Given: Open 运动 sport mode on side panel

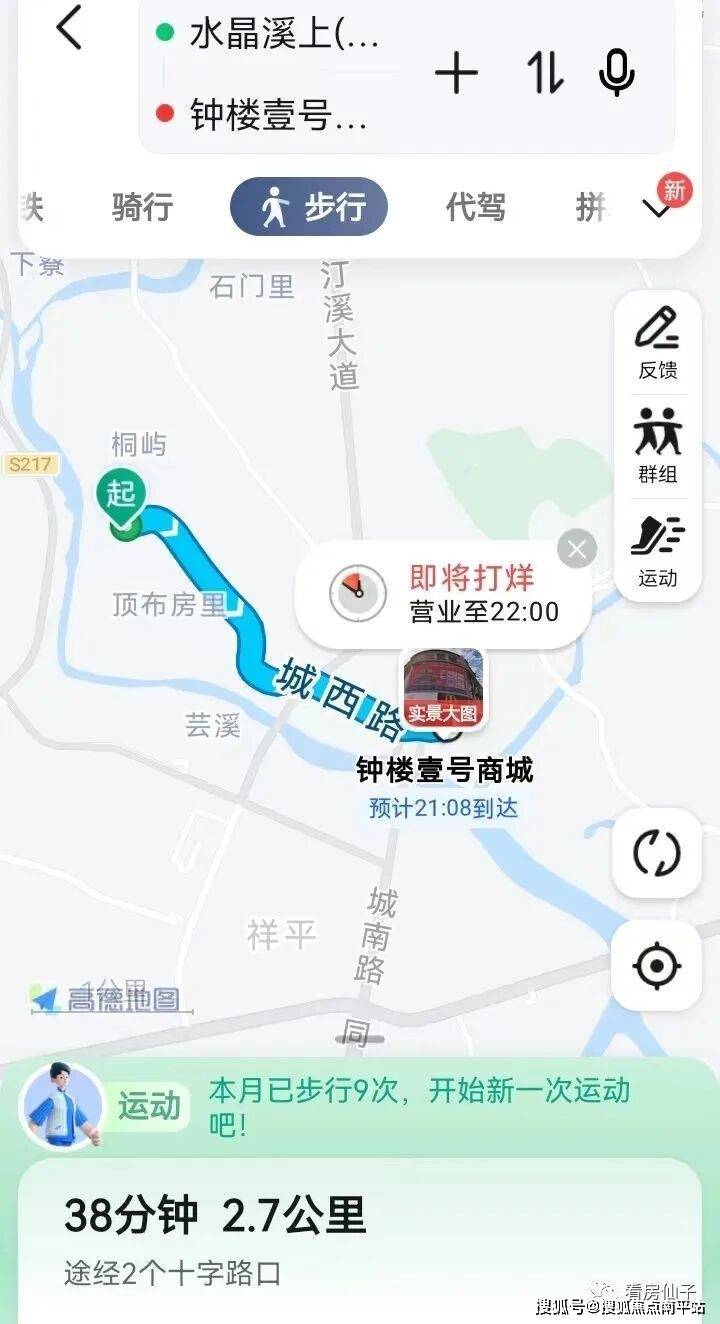Looking at the screenshot, I should tap(657, 550).
